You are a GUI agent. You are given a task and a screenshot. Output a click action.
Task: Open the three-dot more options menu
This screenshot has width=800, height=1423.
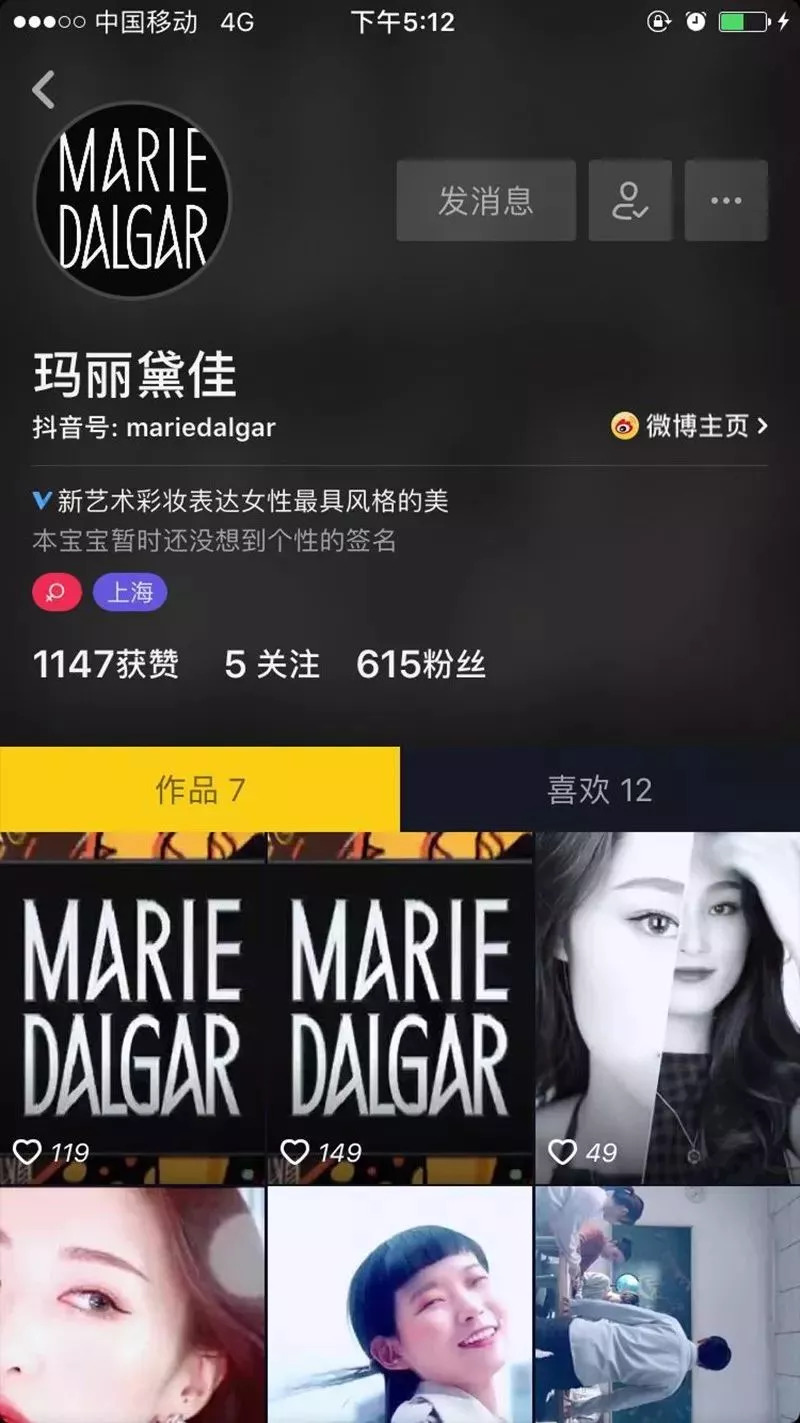[x=726, y=200]
